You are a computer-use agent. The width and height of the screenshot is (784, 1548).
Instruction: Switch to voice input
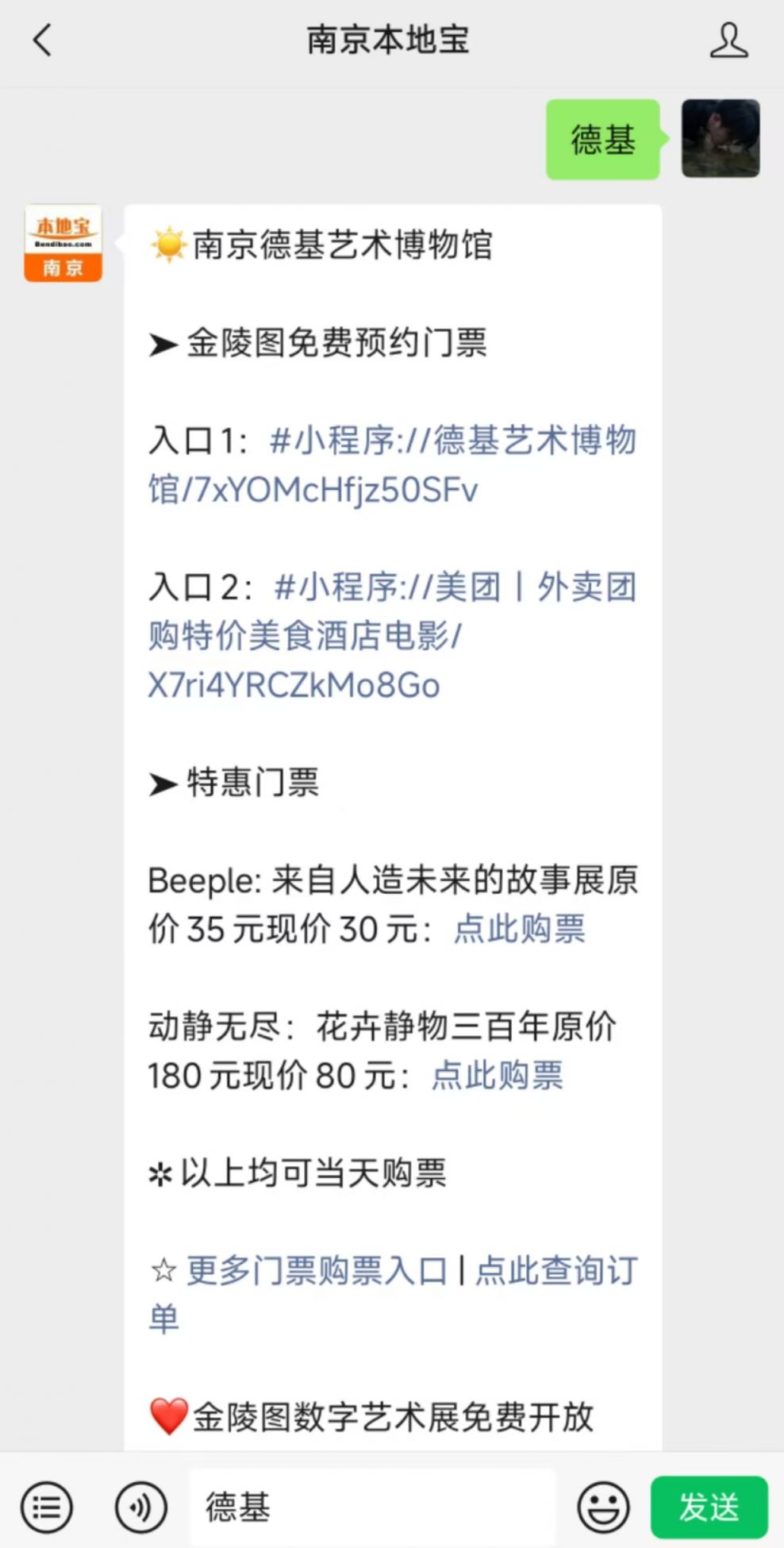click(141, 1507)
